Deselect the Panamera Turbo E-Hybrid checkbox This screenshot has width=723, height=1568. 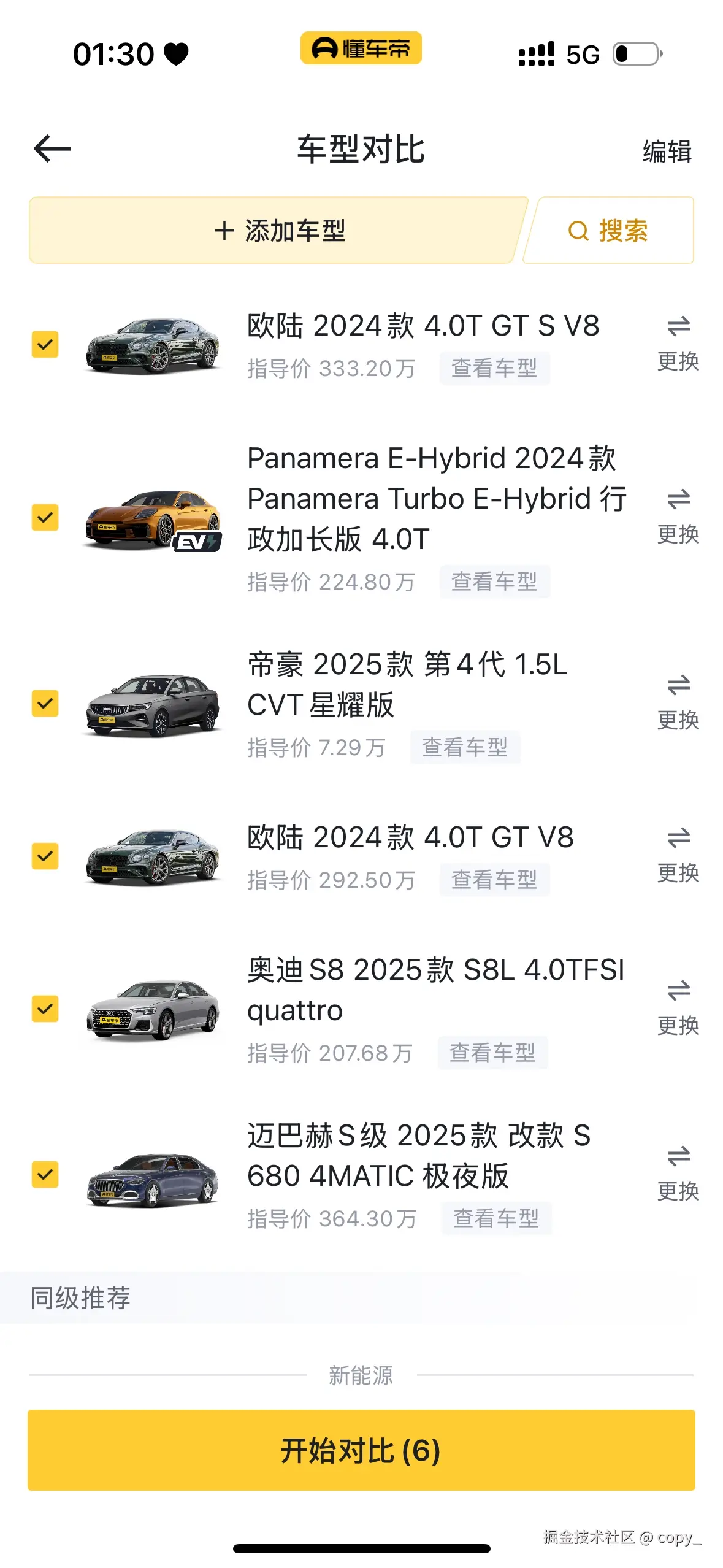45,518
